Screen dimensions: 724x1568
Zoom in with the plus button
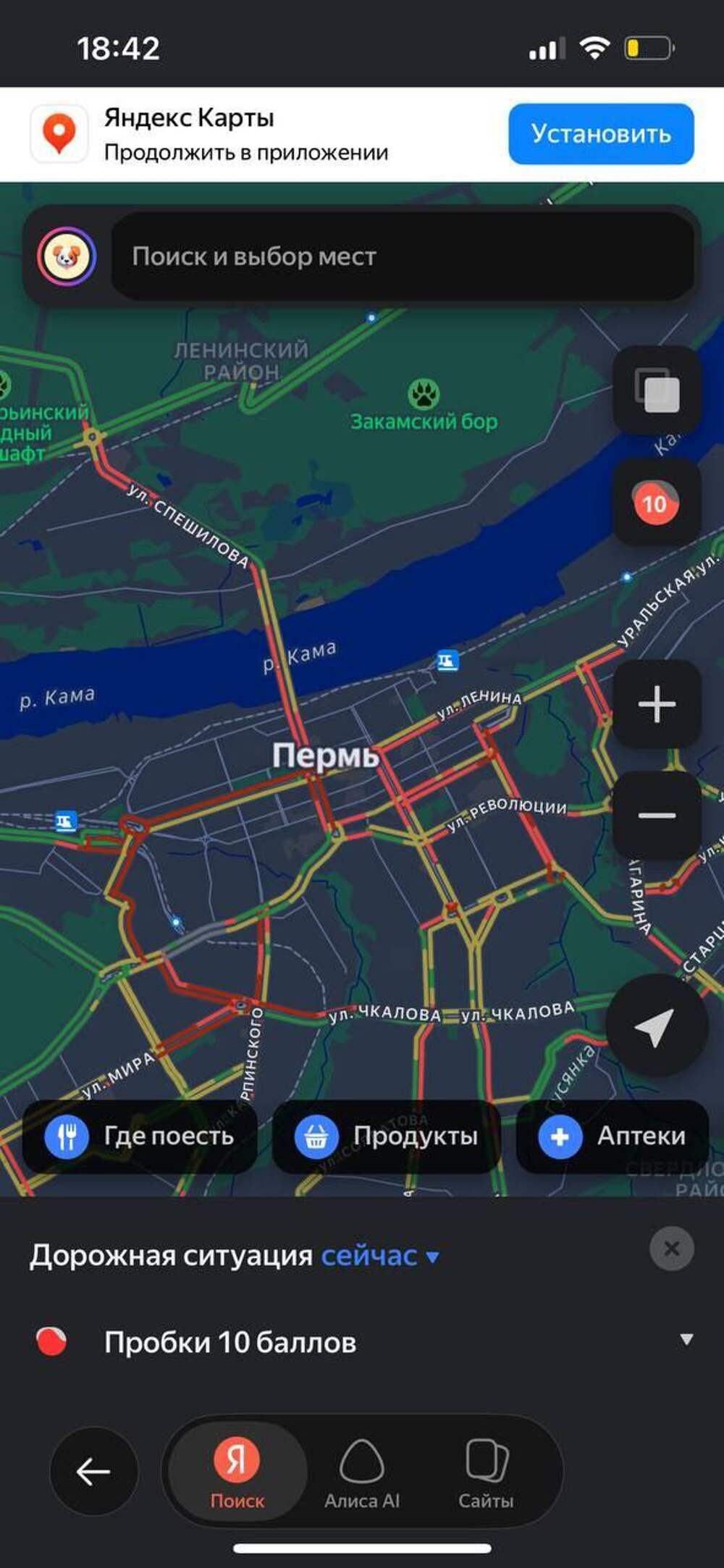pyautogui.click(x=657, y=704)
